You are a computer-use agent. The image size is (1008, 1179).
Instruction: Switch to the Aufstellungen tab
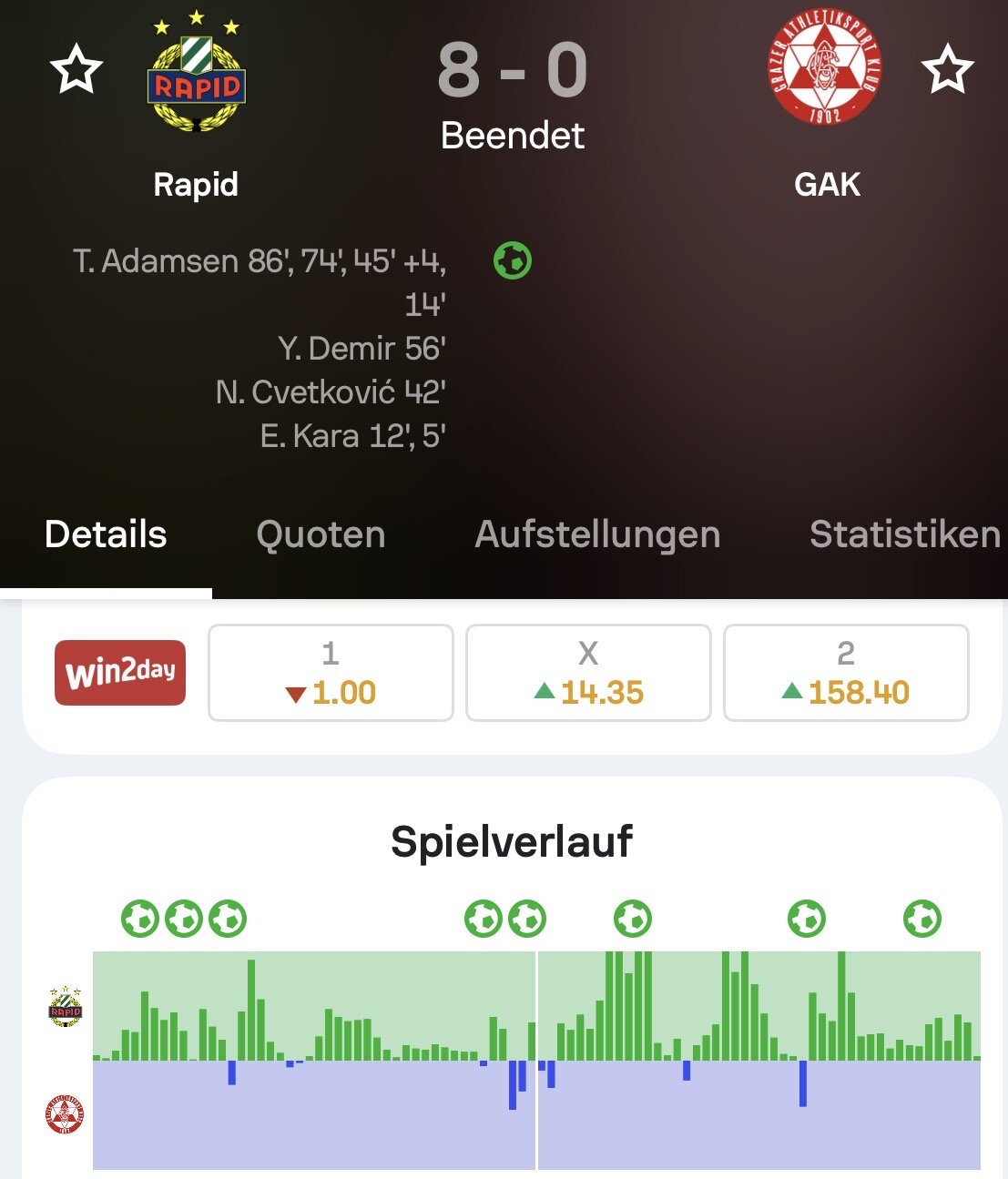(x=597, y=534)
